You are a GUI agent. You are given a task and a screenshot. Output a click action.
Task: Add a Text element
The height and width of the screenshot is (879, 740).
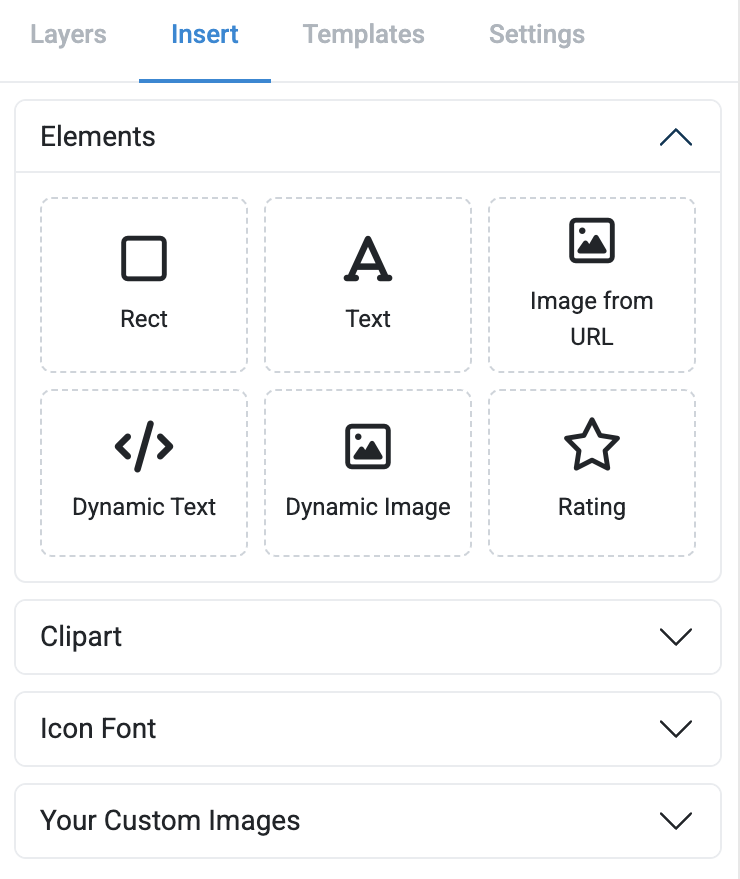pyautogui.click(x=368, y=284)
